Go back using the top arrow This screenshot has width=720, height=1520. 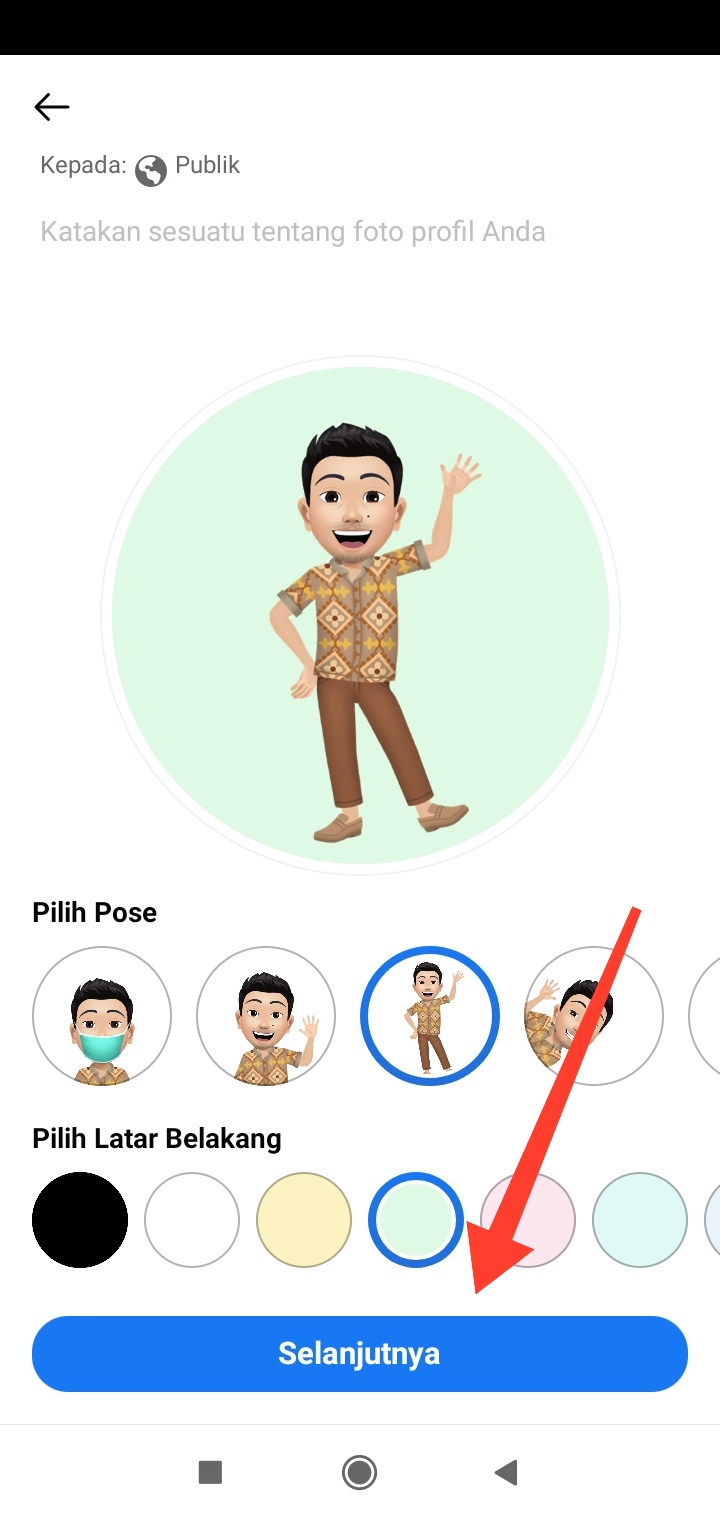click(x=51, y=106)
